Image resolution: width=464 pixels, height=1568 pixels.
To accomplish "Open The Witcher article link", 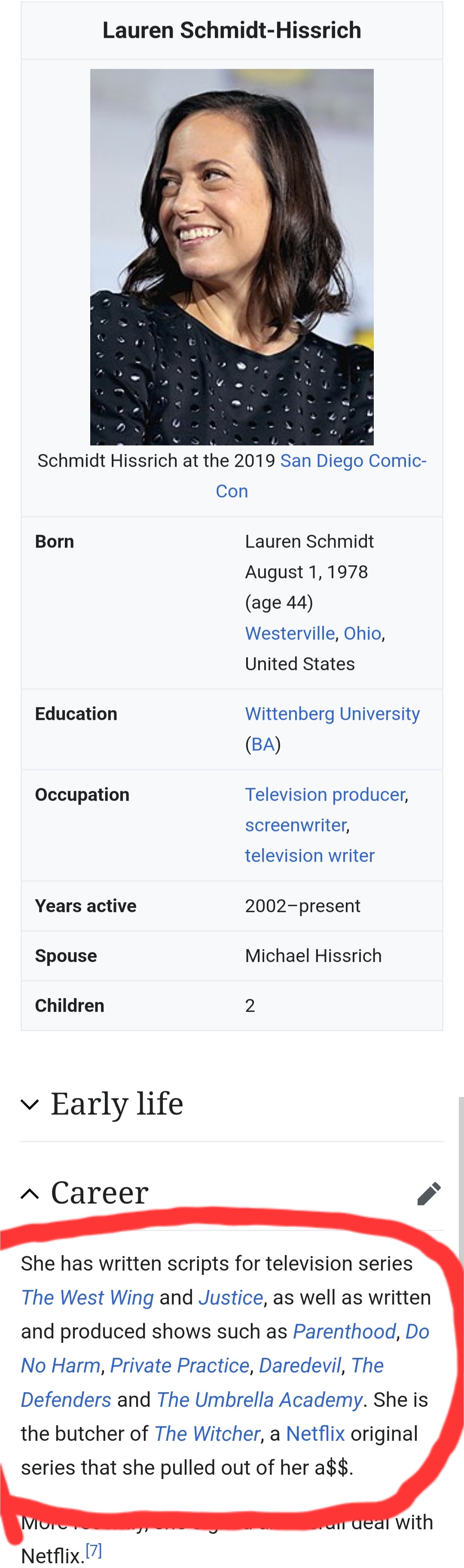I will (207, 1434).
